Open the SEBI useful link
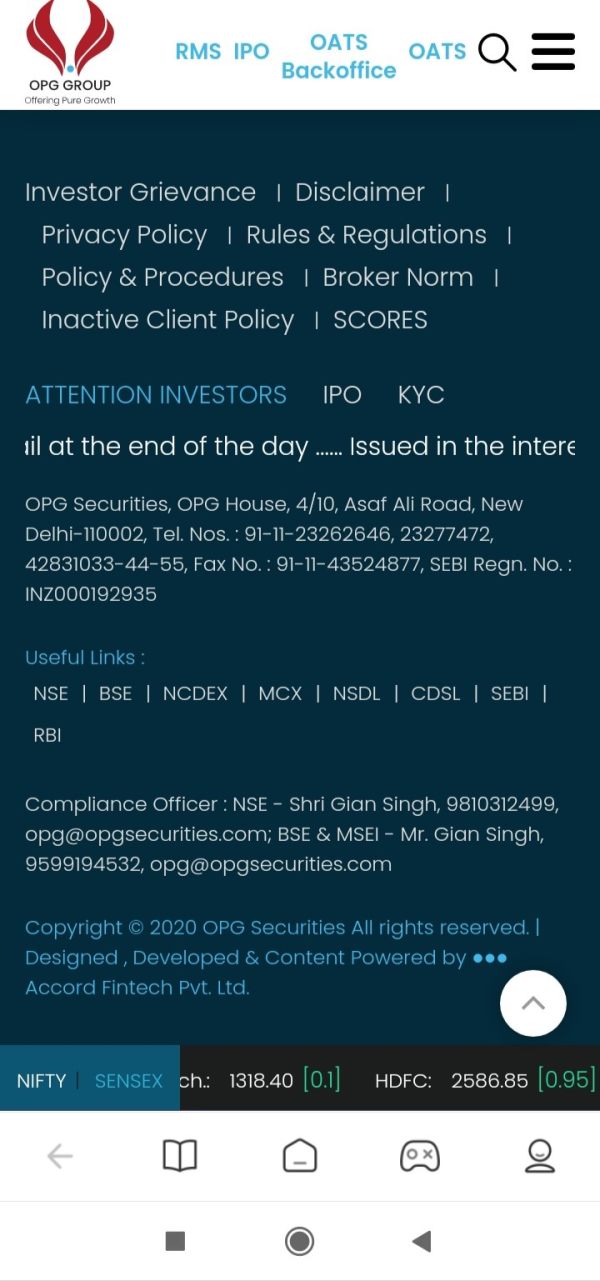600x1281 pixels. [510, 693]
